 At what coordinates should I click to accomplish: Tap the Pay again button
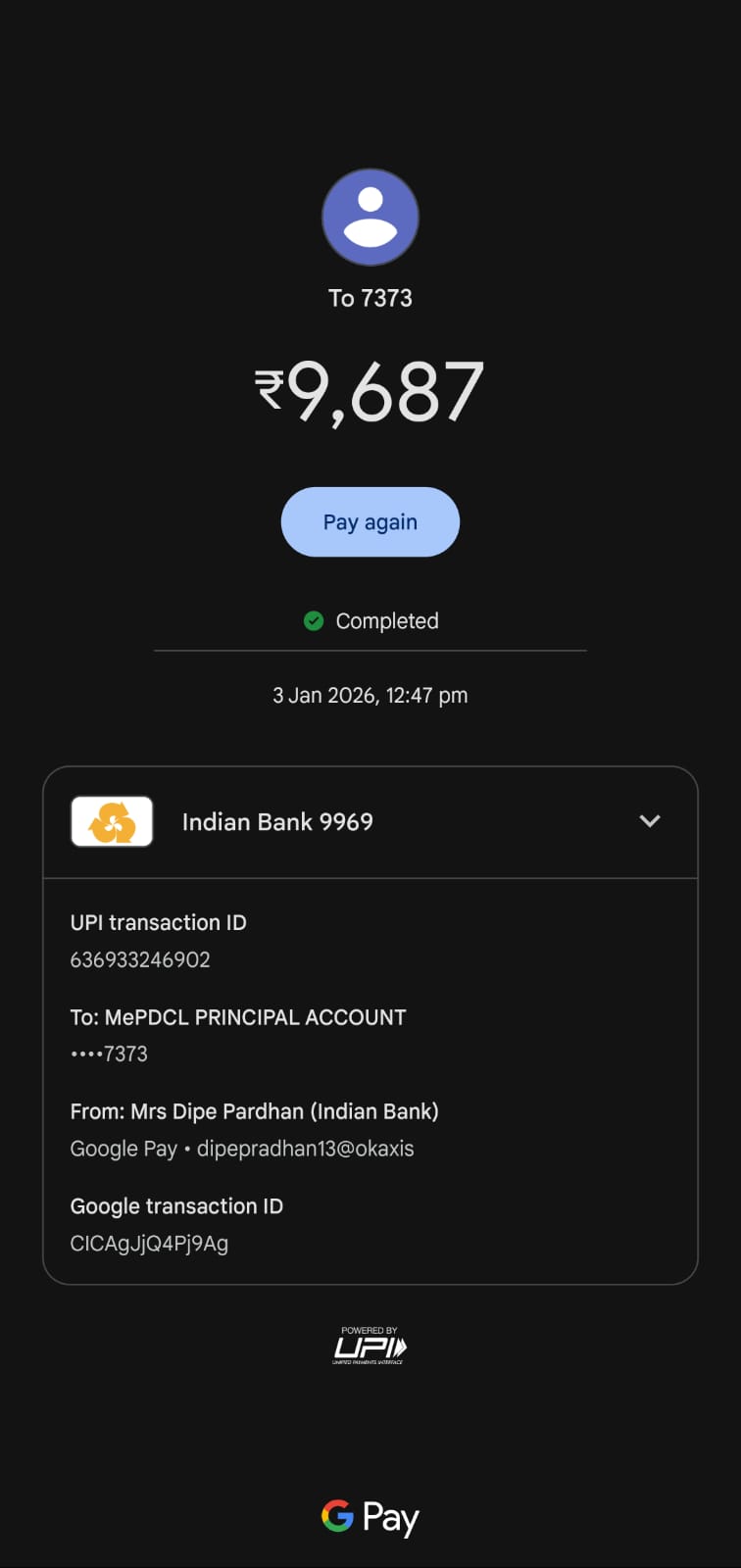point(370,521)
